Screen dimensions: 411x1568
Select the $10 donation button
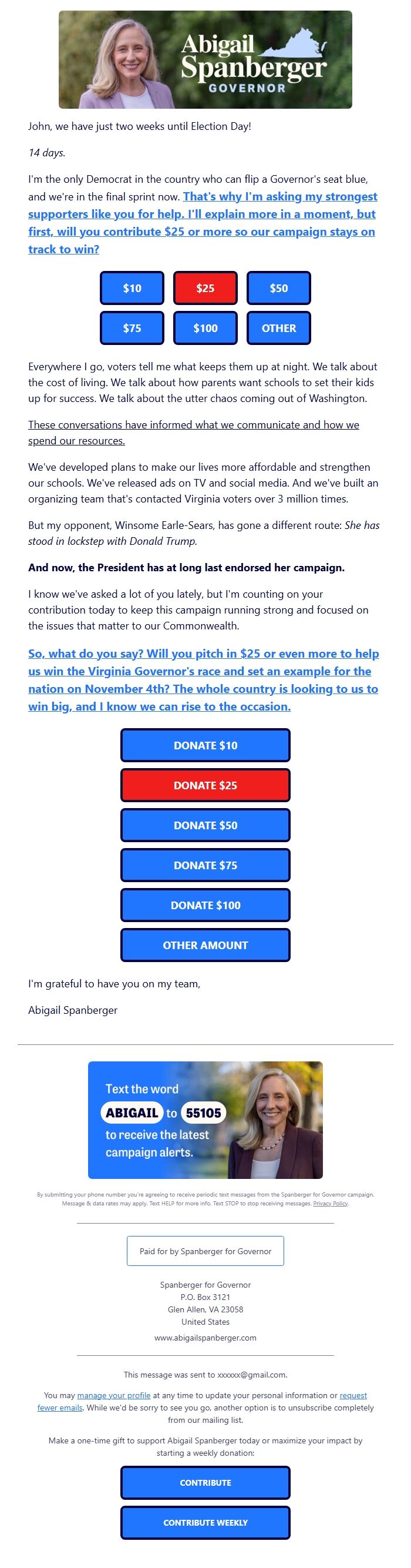click(132, 288)
